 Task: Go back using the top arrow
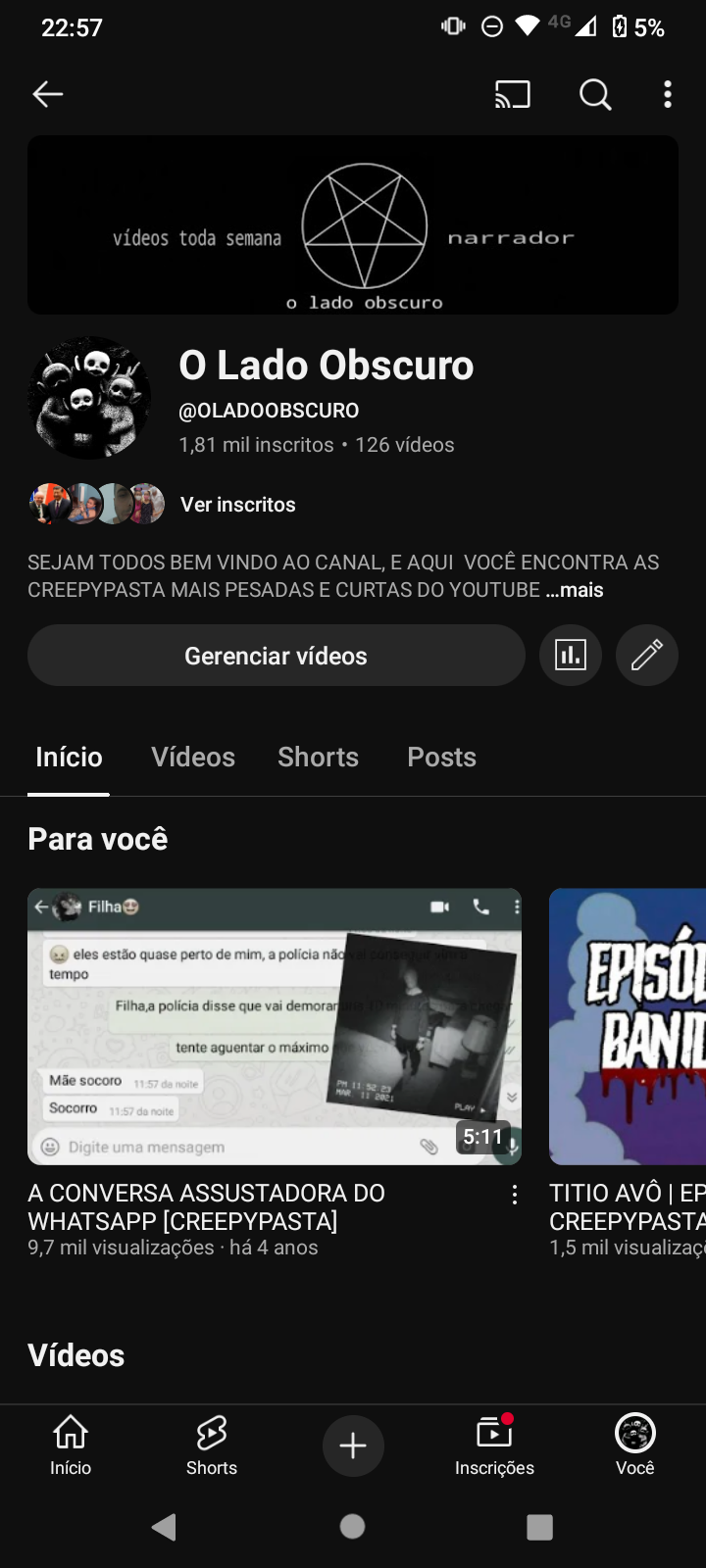tap(47, 94)
